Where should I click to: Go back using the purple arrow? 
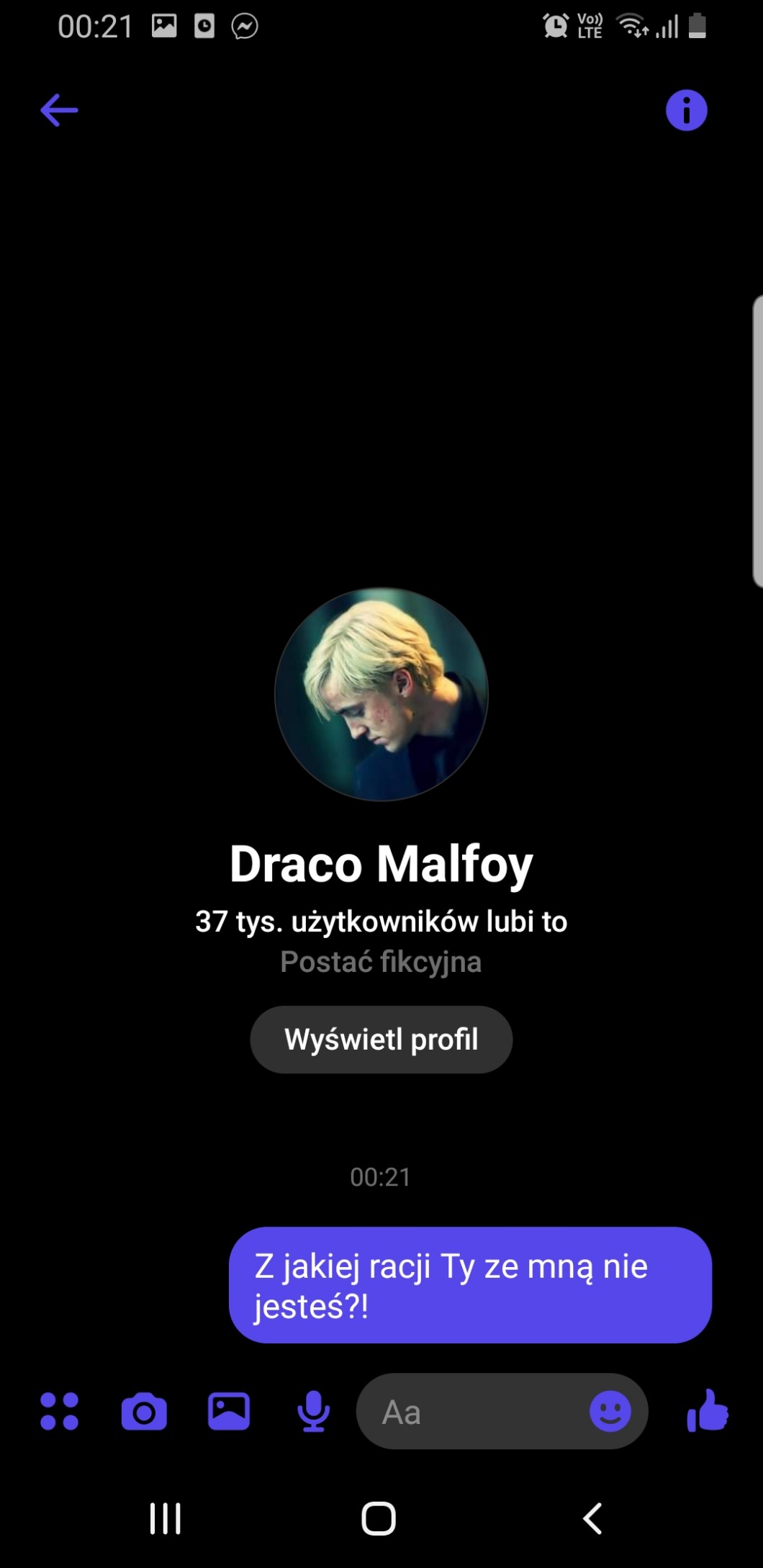[59, 110]
